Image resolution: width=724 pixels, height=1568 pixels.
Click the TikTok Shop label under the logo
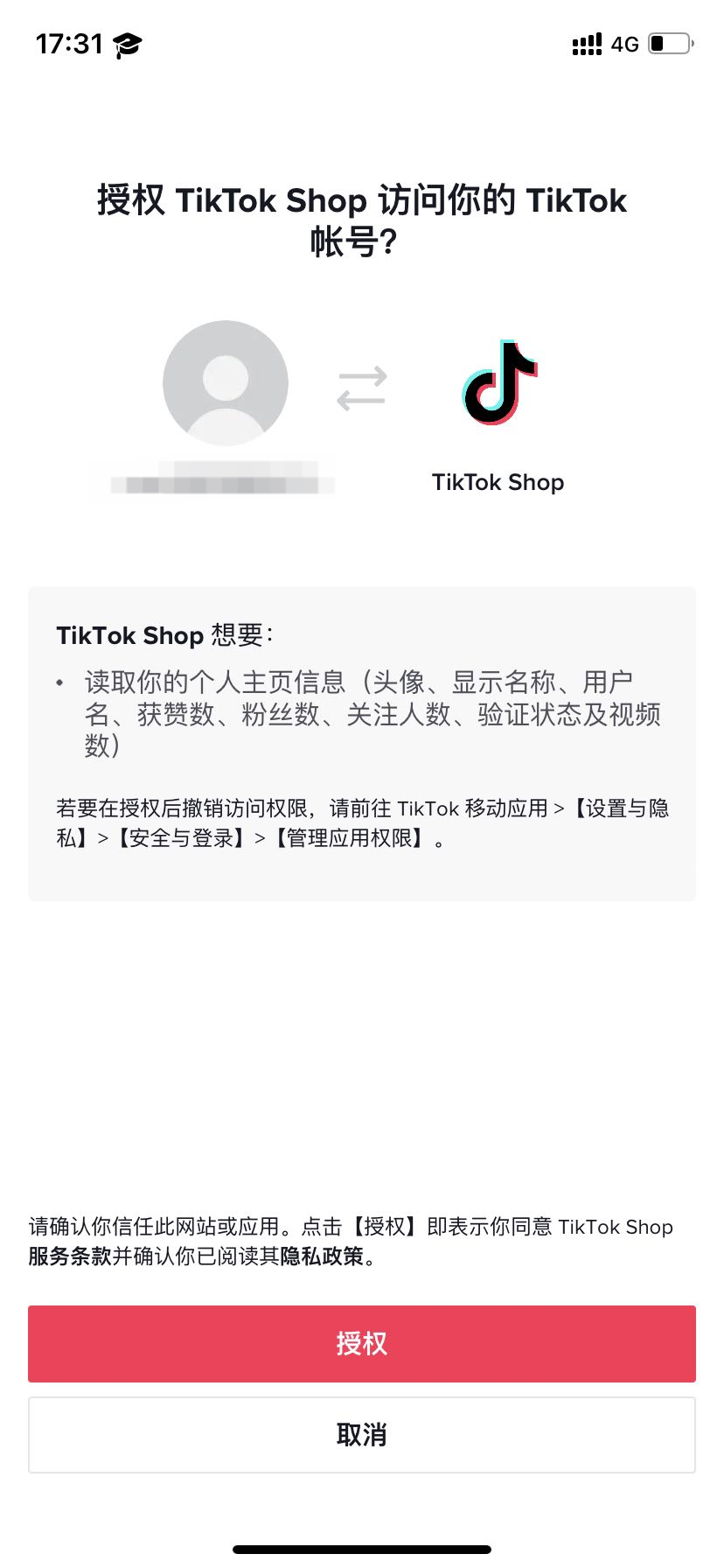[498, 482]
